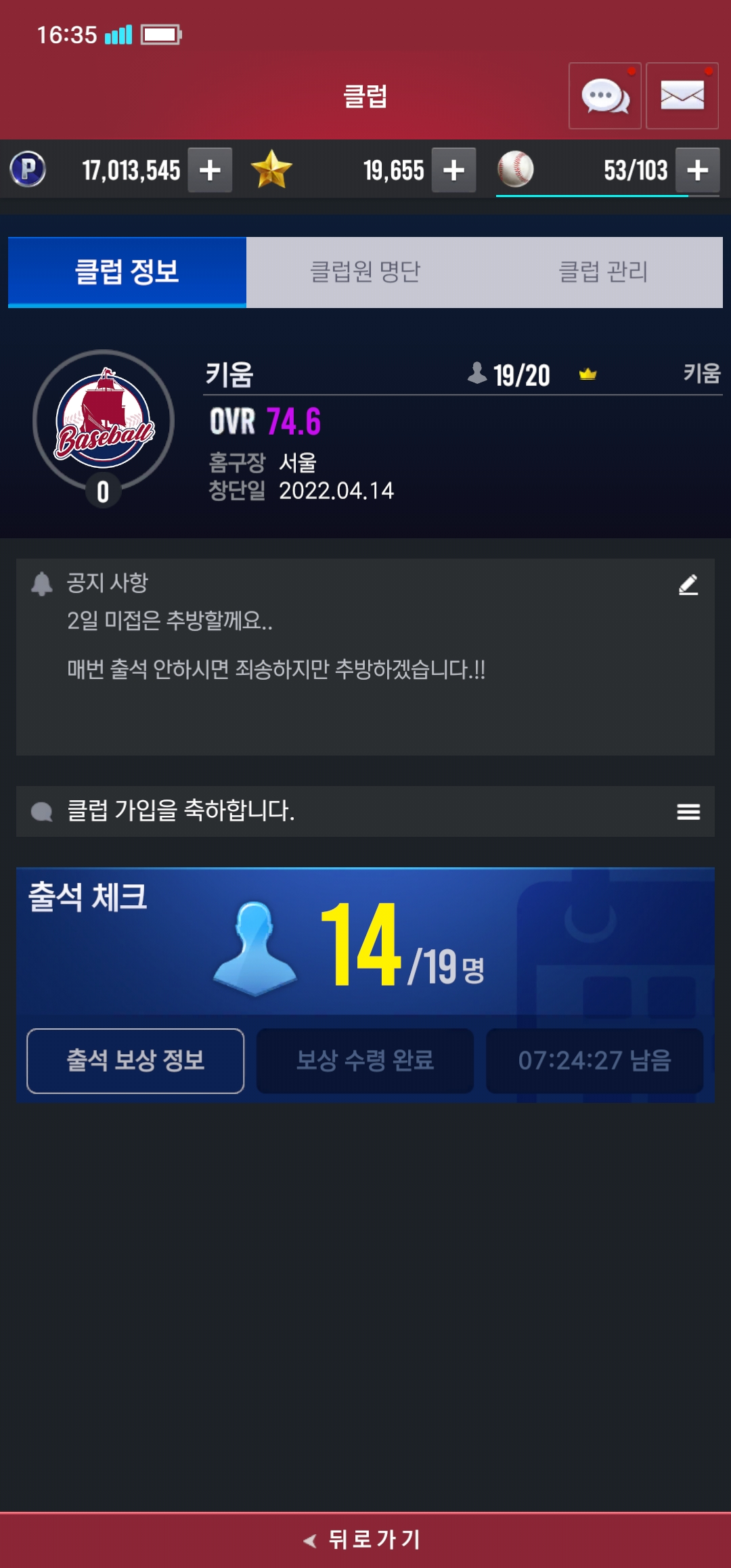Add more baseballs with plus button
731x1568 pixels.
(x=697, y=170)
